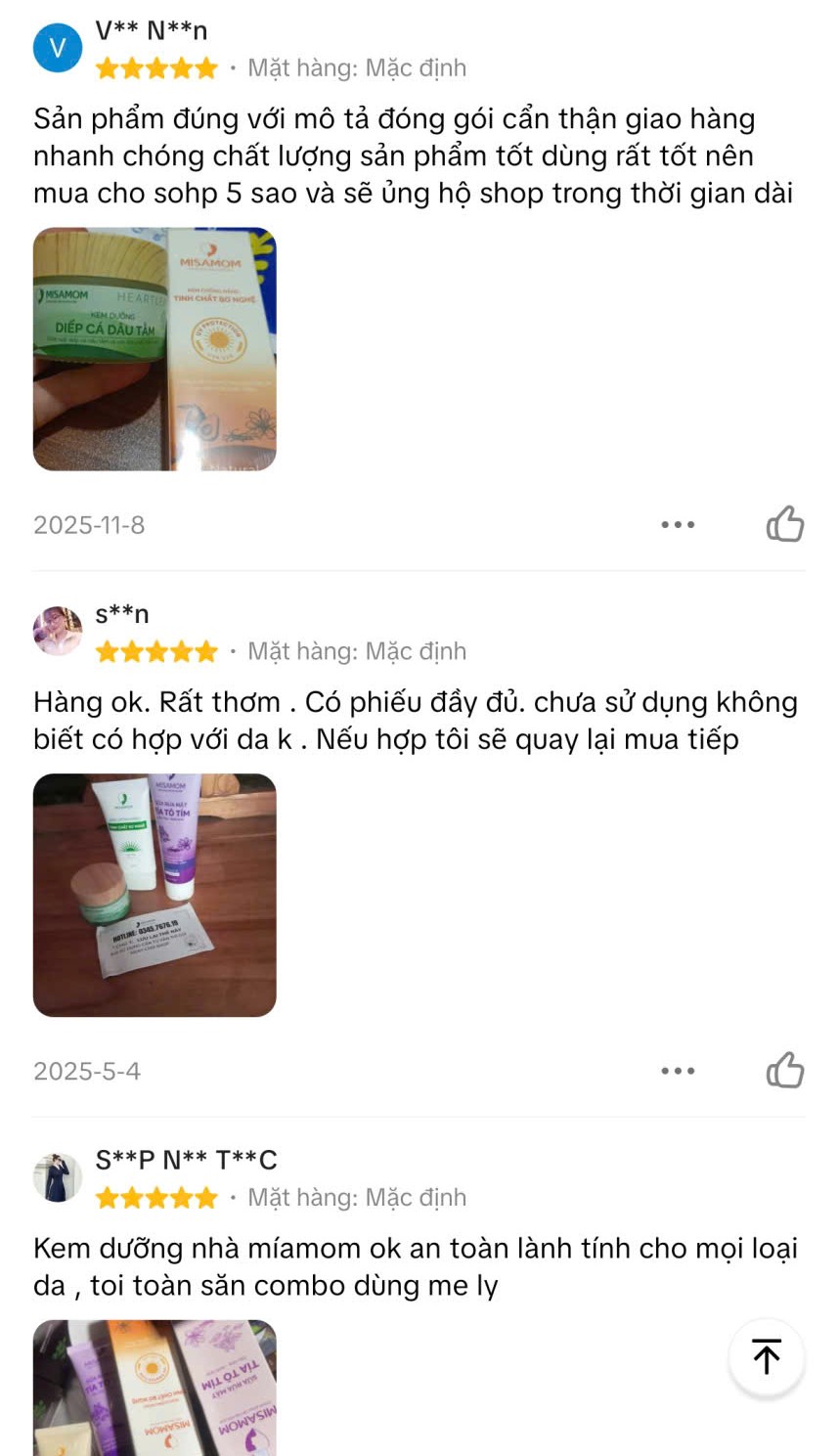839x1456 pixels.
Task: View V** N**n's review photo
Action: pyautogui.click(x=155, y=349)
